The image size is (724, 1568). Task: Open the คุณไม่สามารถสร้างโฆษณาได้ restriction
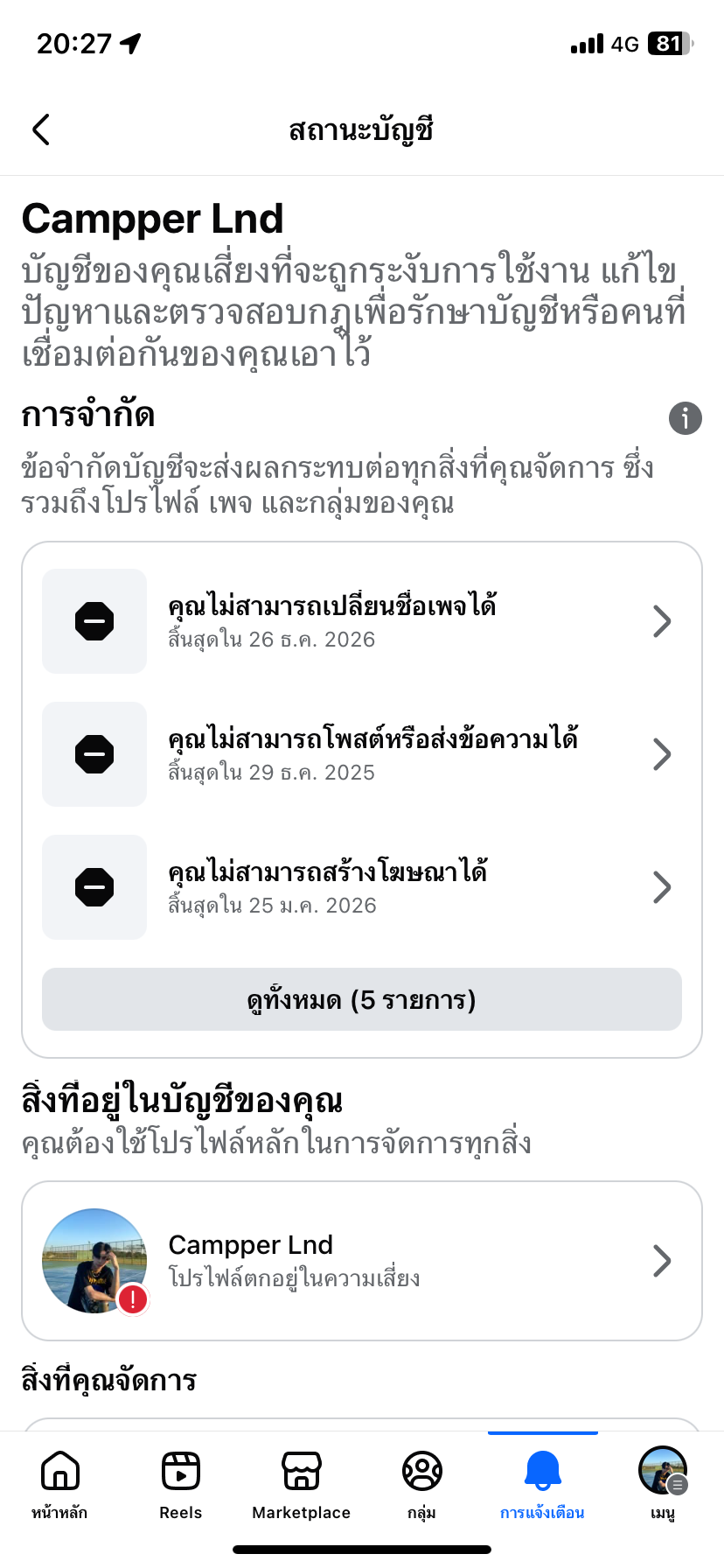click(x=362, y=887)
